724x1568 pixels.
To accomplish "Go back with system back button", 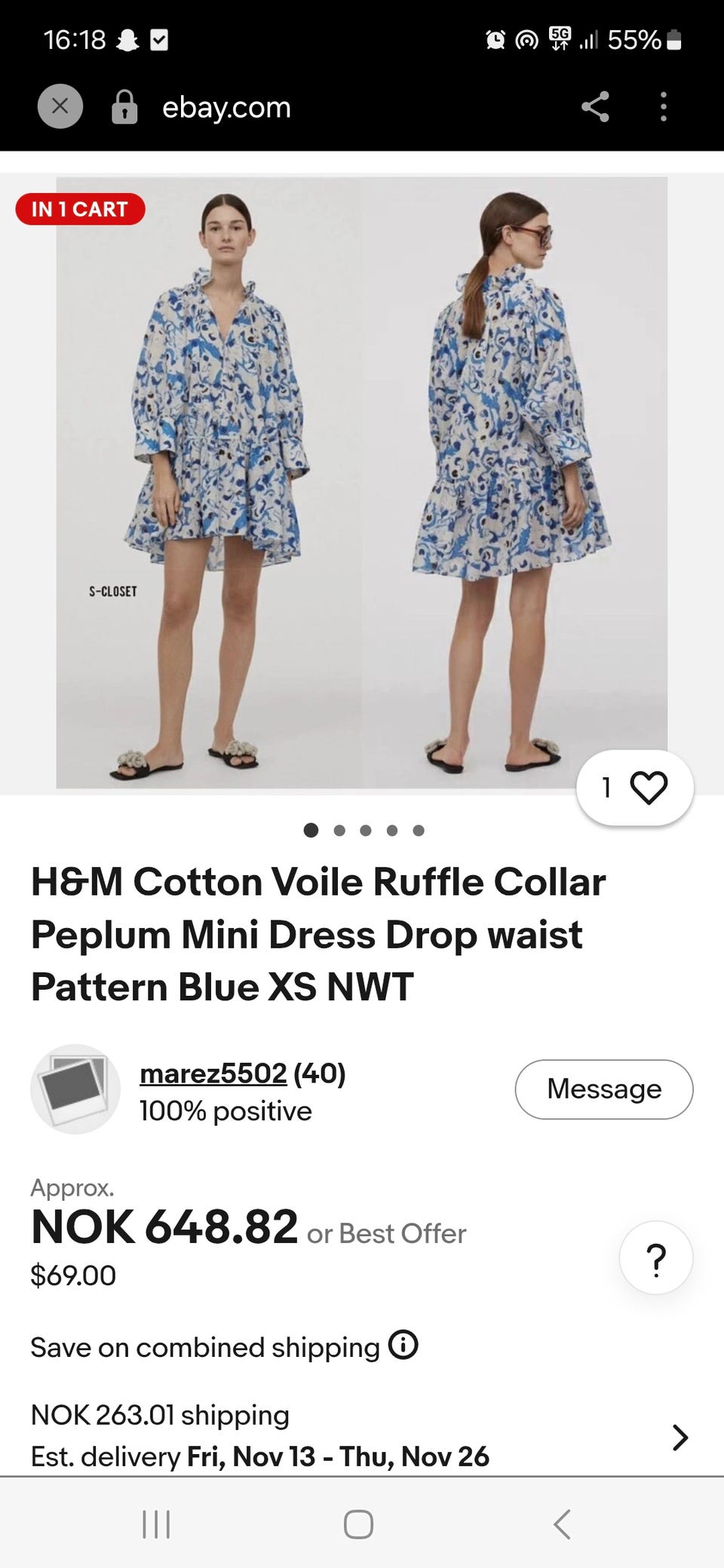I will pos(562,1524).
